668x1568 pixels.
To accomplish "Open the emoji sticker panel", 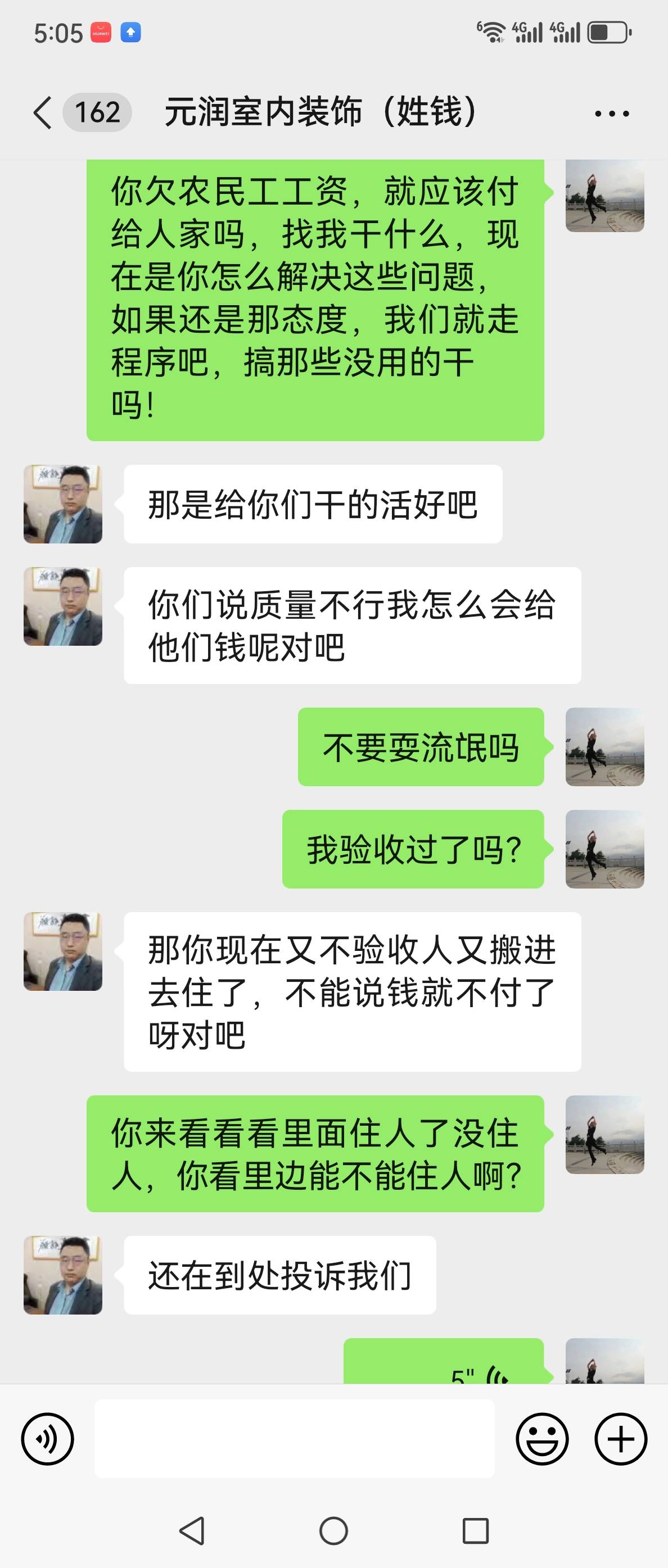I will click(x=541, y=1438).
